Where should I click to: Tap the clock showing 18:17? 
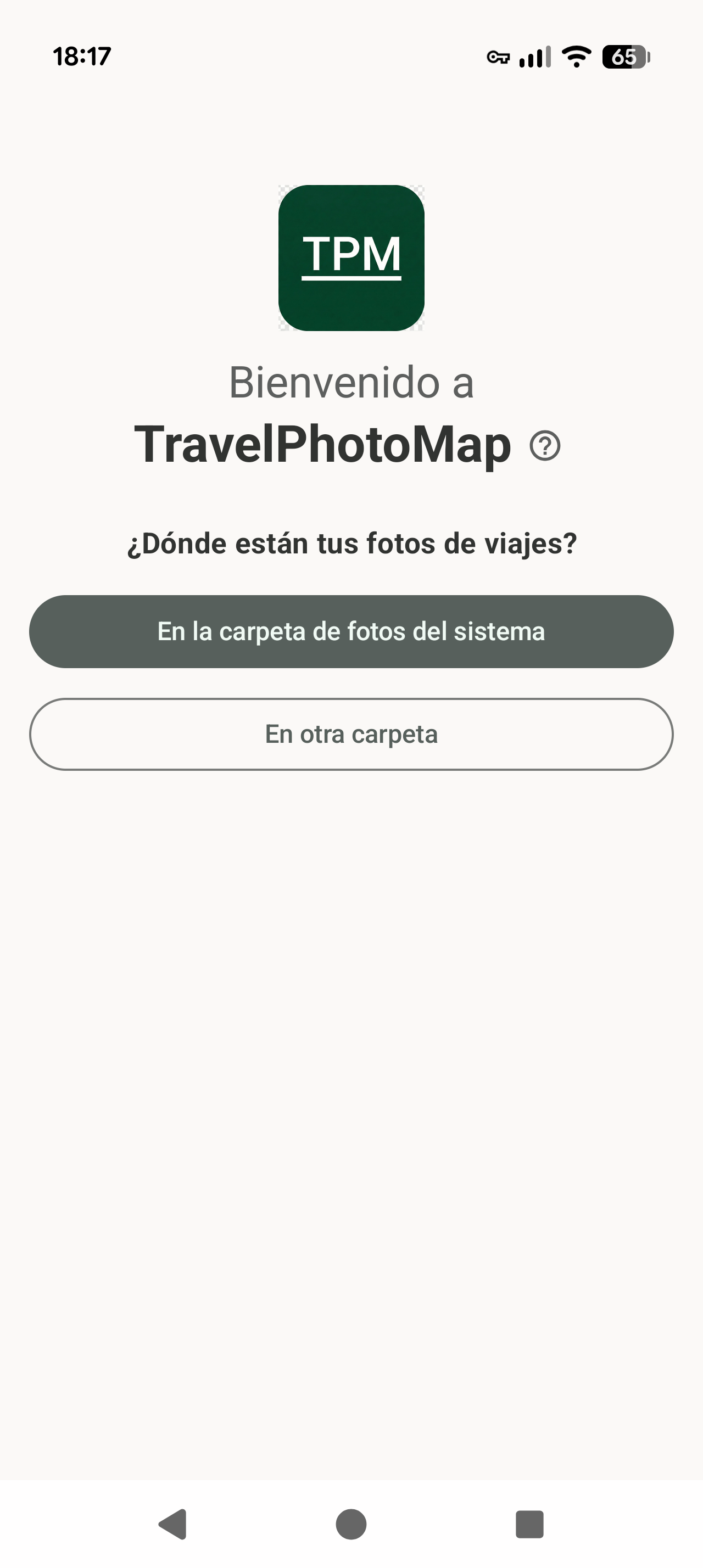[82, 56]
